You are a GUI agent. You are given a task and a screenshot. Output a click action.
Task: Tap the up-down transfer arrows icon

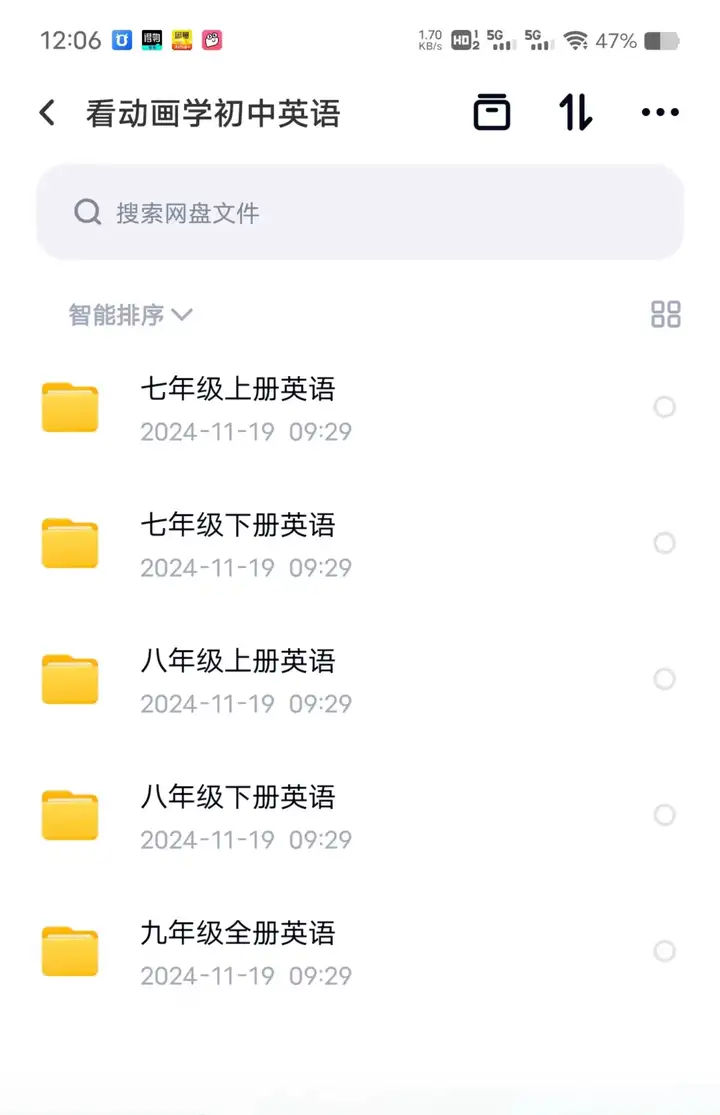tap(576, 112)
